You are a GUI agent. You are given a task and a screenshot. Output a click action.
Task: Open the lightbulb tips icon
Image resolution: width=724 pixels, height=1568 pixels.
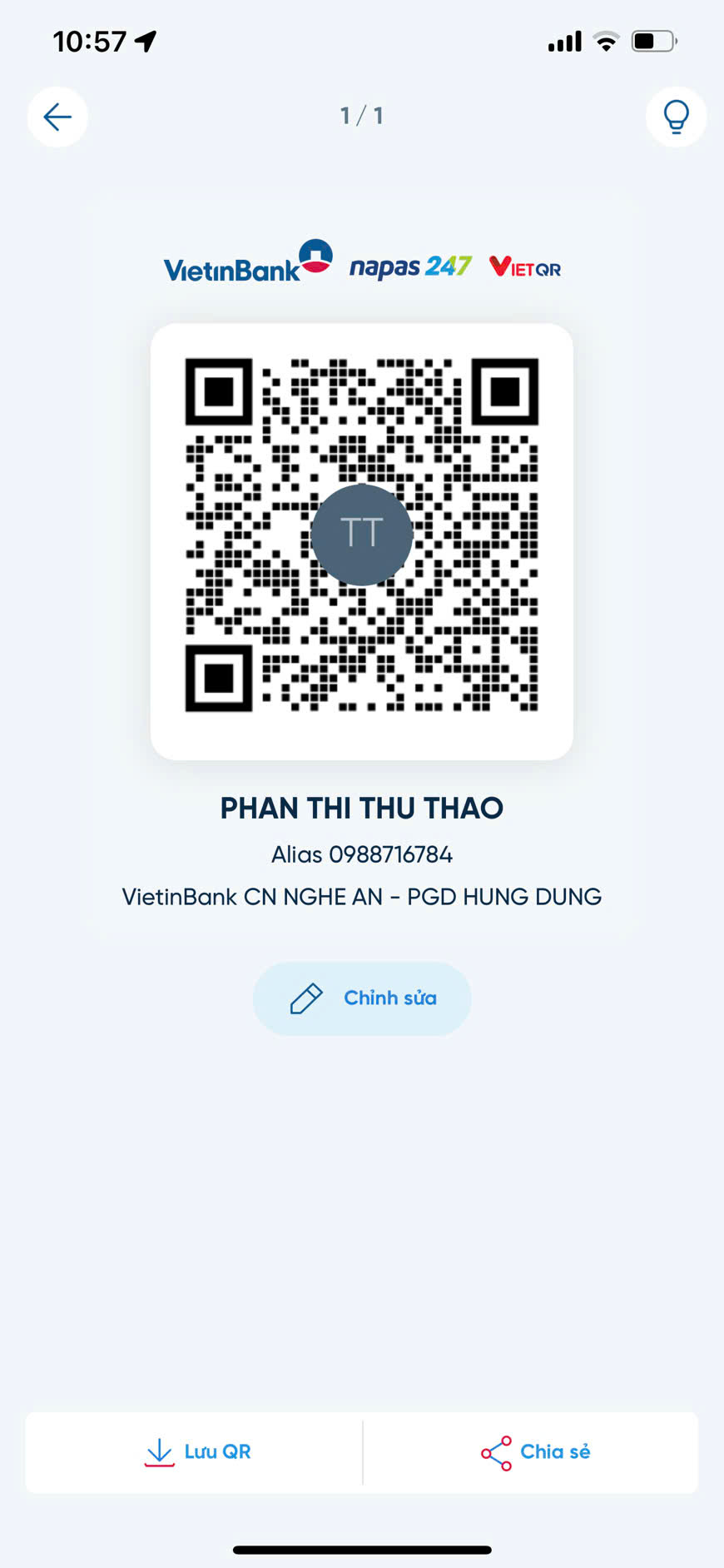point(676,117)
